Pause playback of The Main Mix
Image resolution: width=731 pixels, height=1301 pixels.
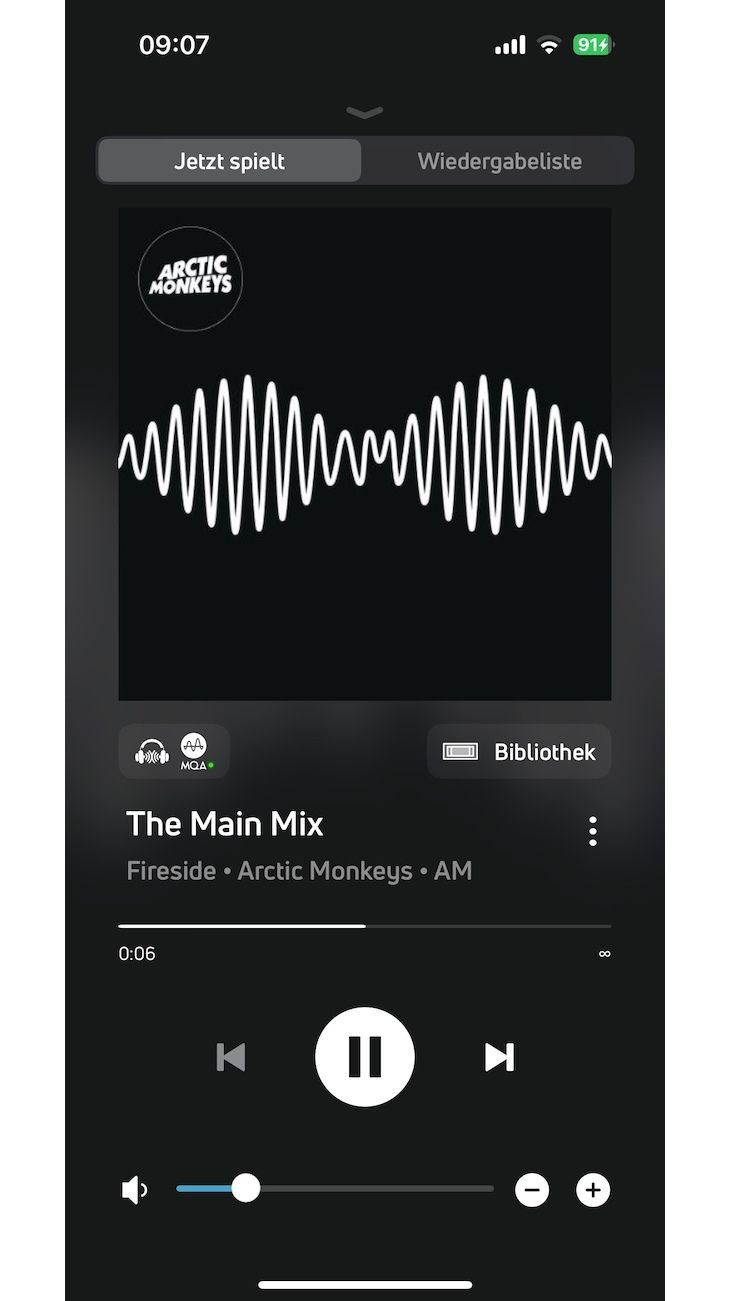pos(365,1057)
